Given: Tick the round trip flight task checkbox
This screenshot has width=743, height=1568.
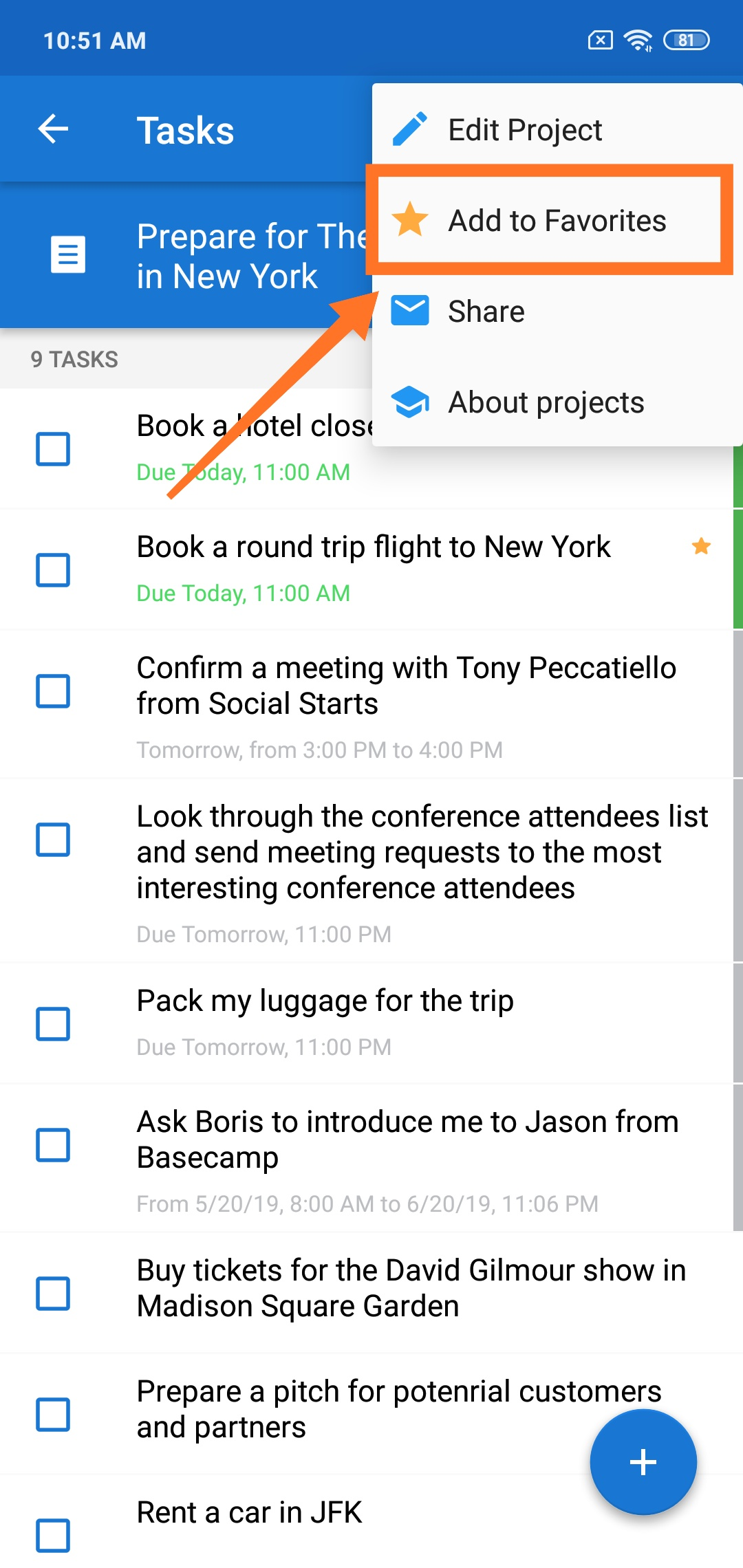Looking at the screenshot, I should click(x=53, y=570).
